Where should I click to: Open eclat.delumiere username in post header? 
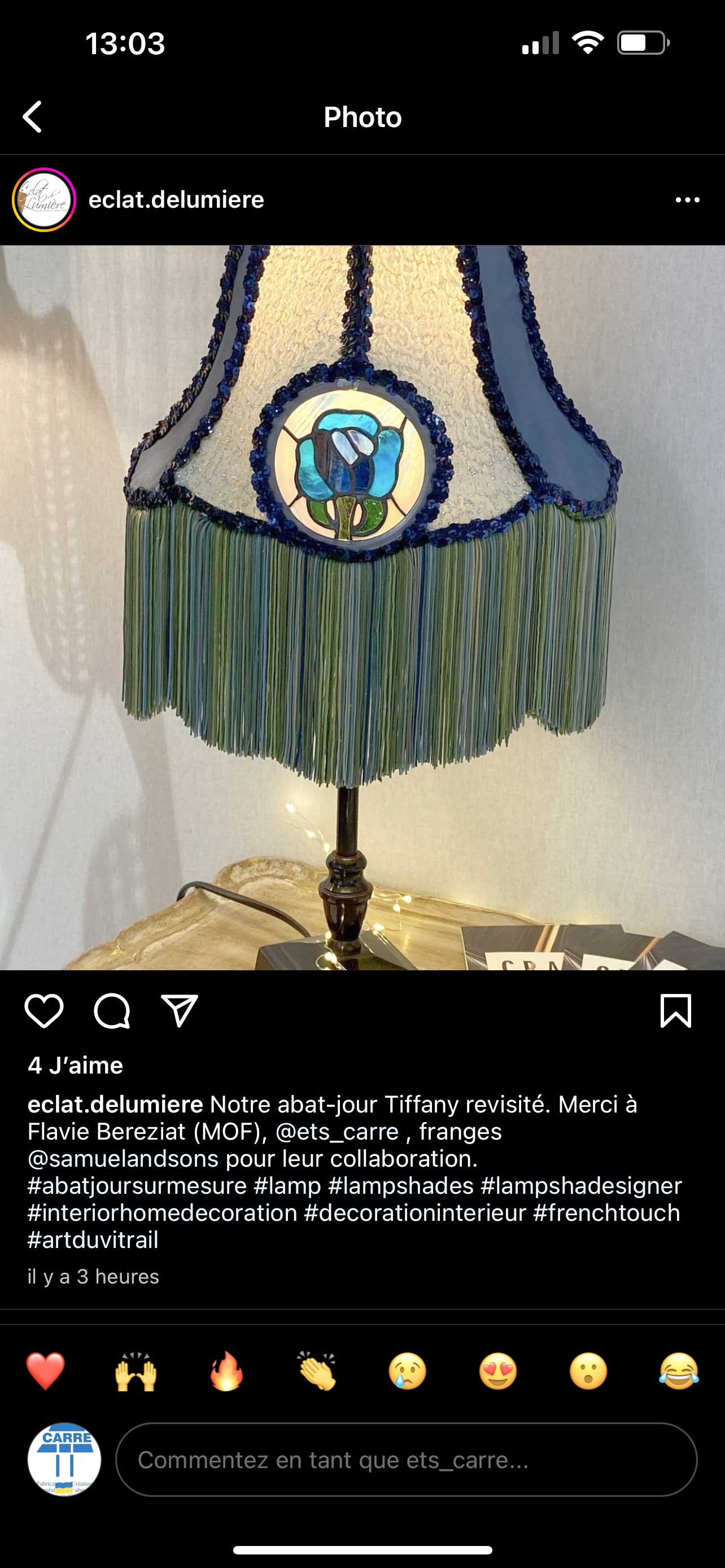pyautogui.click(x=176, y=200)
